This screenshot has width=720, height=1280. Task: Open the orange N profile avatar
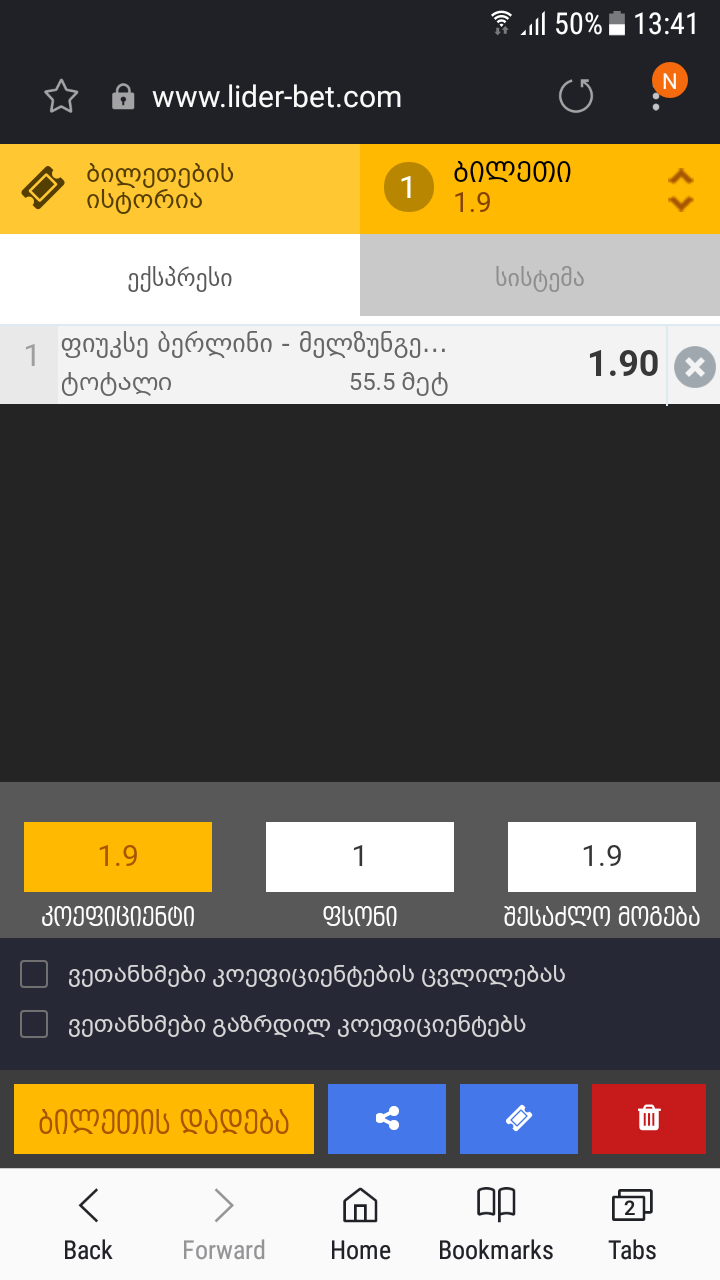(671, 80)
